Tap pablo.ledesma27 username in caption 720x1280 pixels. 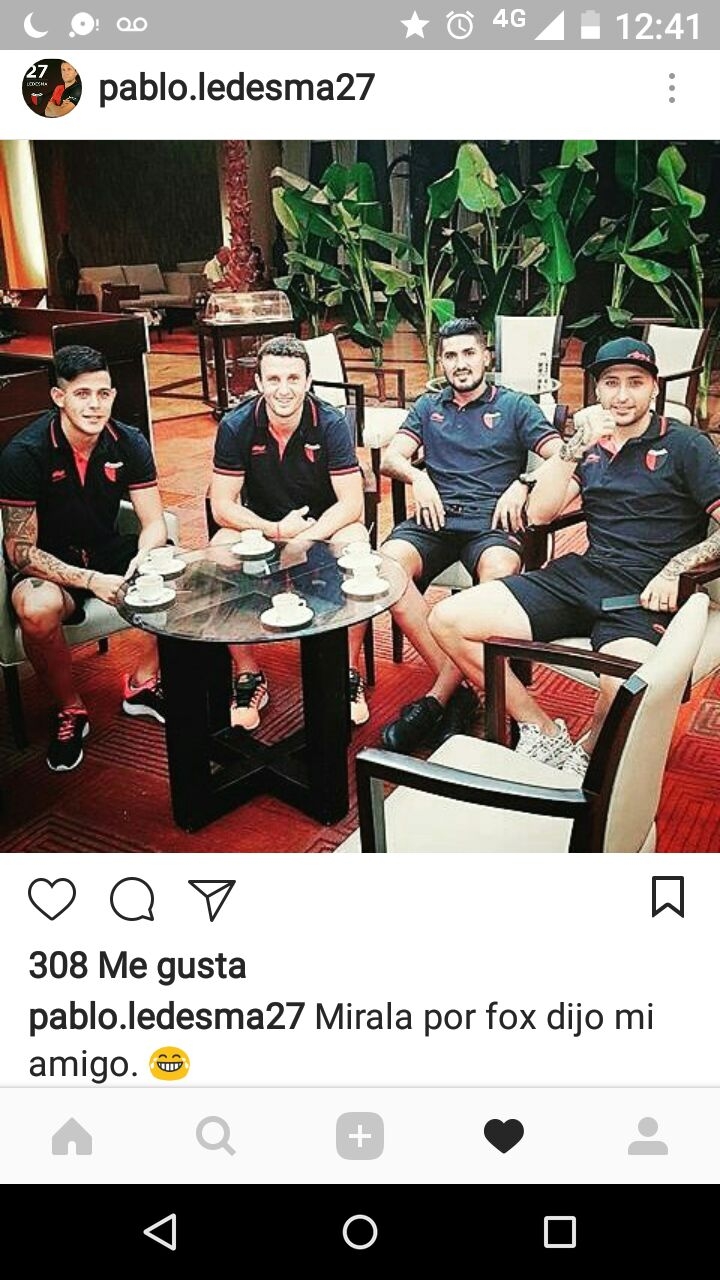click(166, 1017)
